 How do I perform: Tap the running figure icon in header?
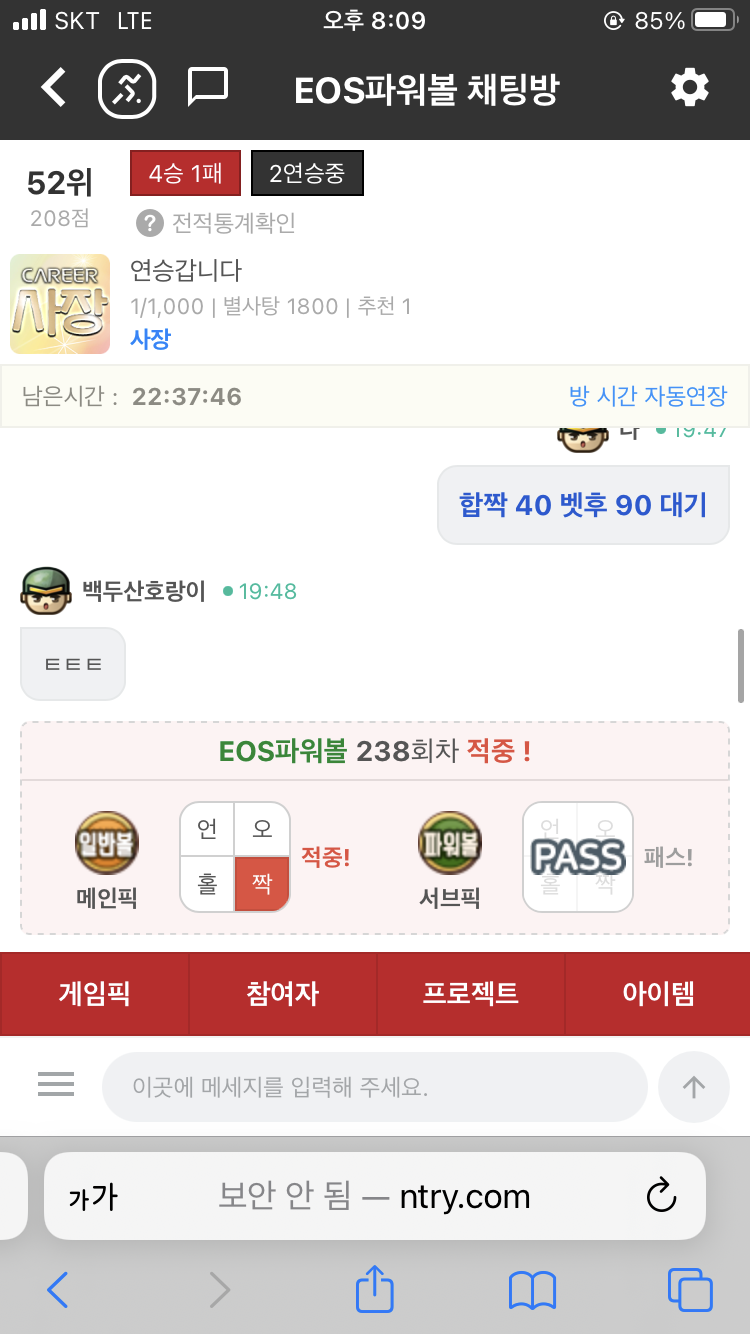[127, 89]
